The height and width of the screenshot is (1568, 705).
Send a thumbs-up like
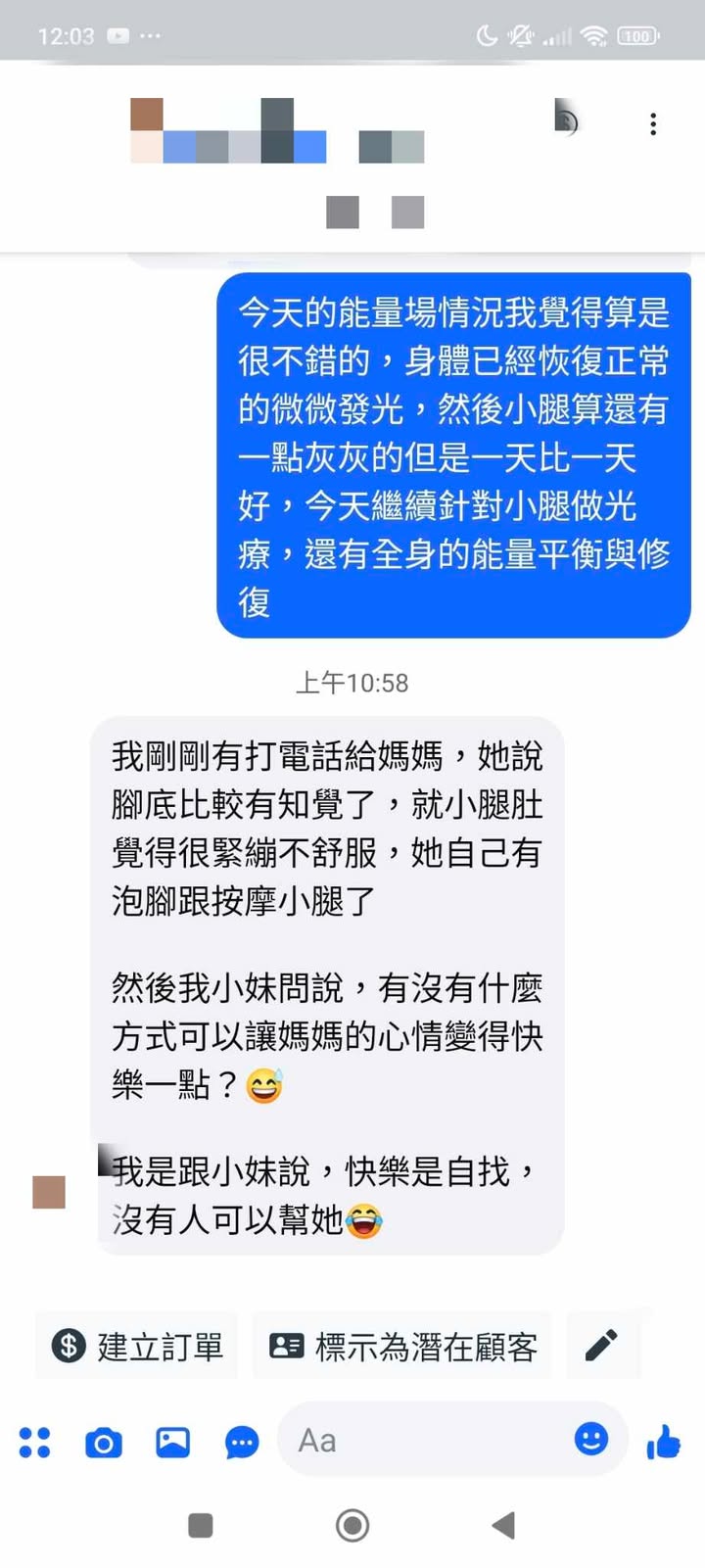pos(664,1442)
